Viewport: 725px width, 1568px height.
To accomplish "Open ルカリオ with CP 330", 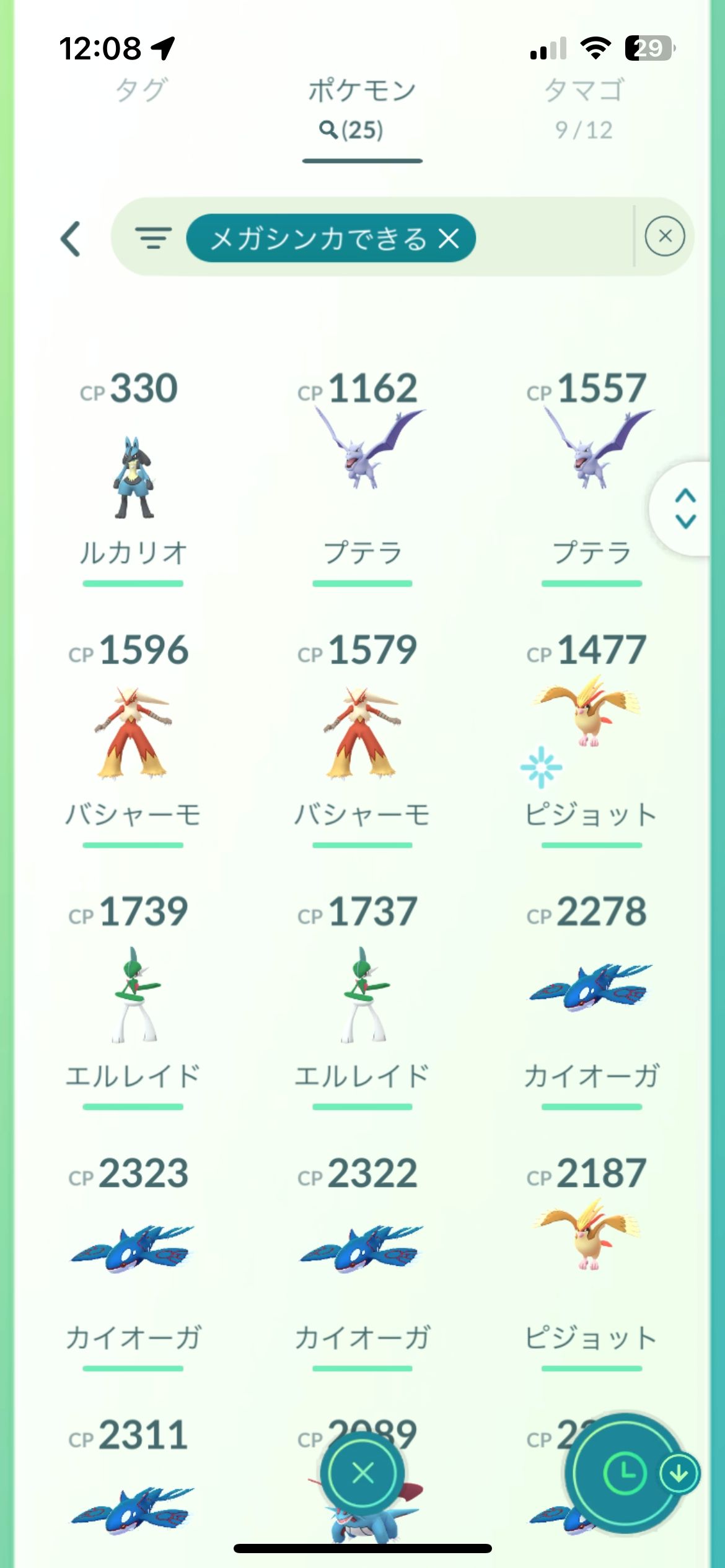I will pos(133,477).
